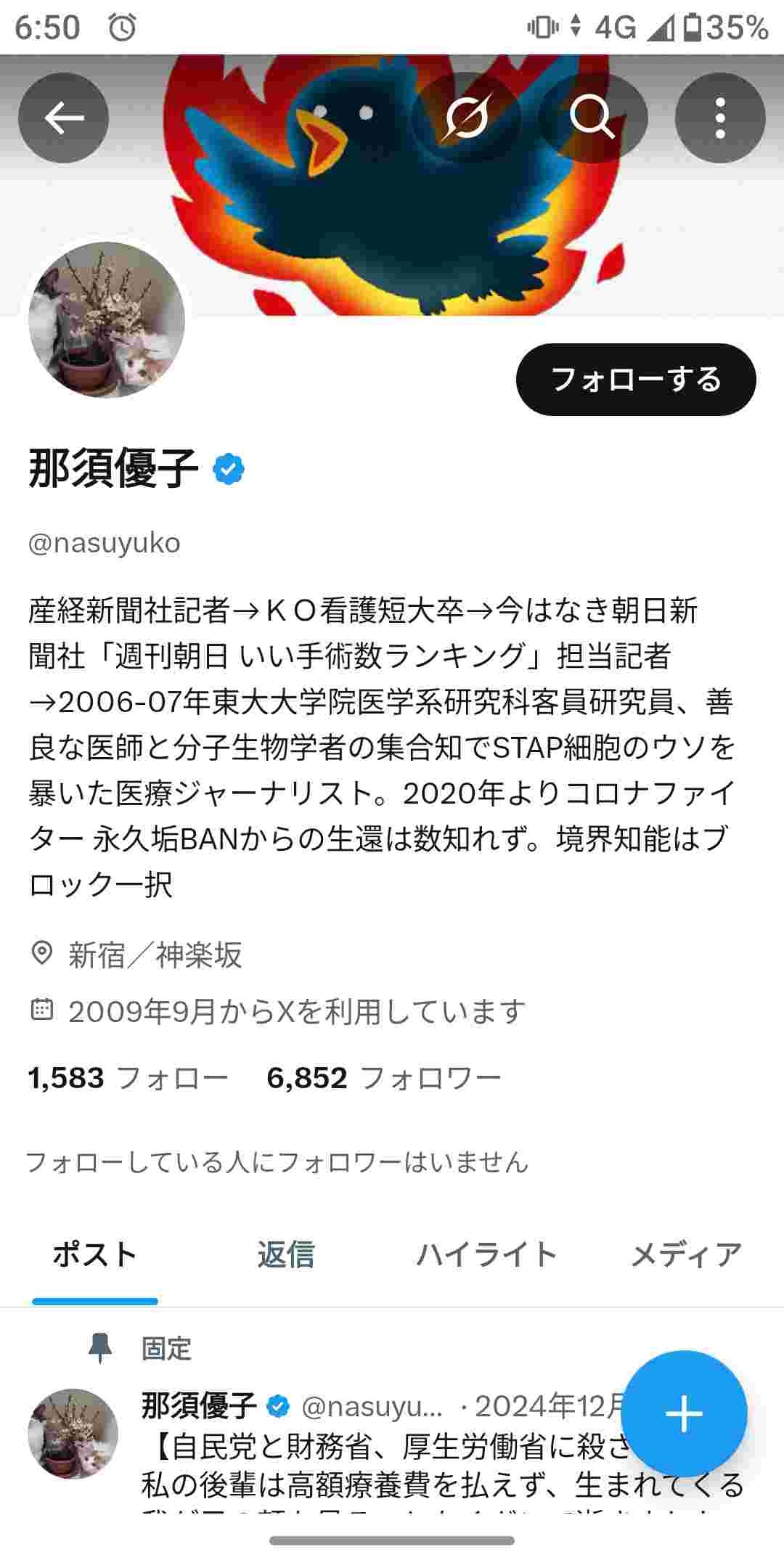The image size is (784, 1568).
Task: Open the Grok icon on the profile
Action: point(465,118)
